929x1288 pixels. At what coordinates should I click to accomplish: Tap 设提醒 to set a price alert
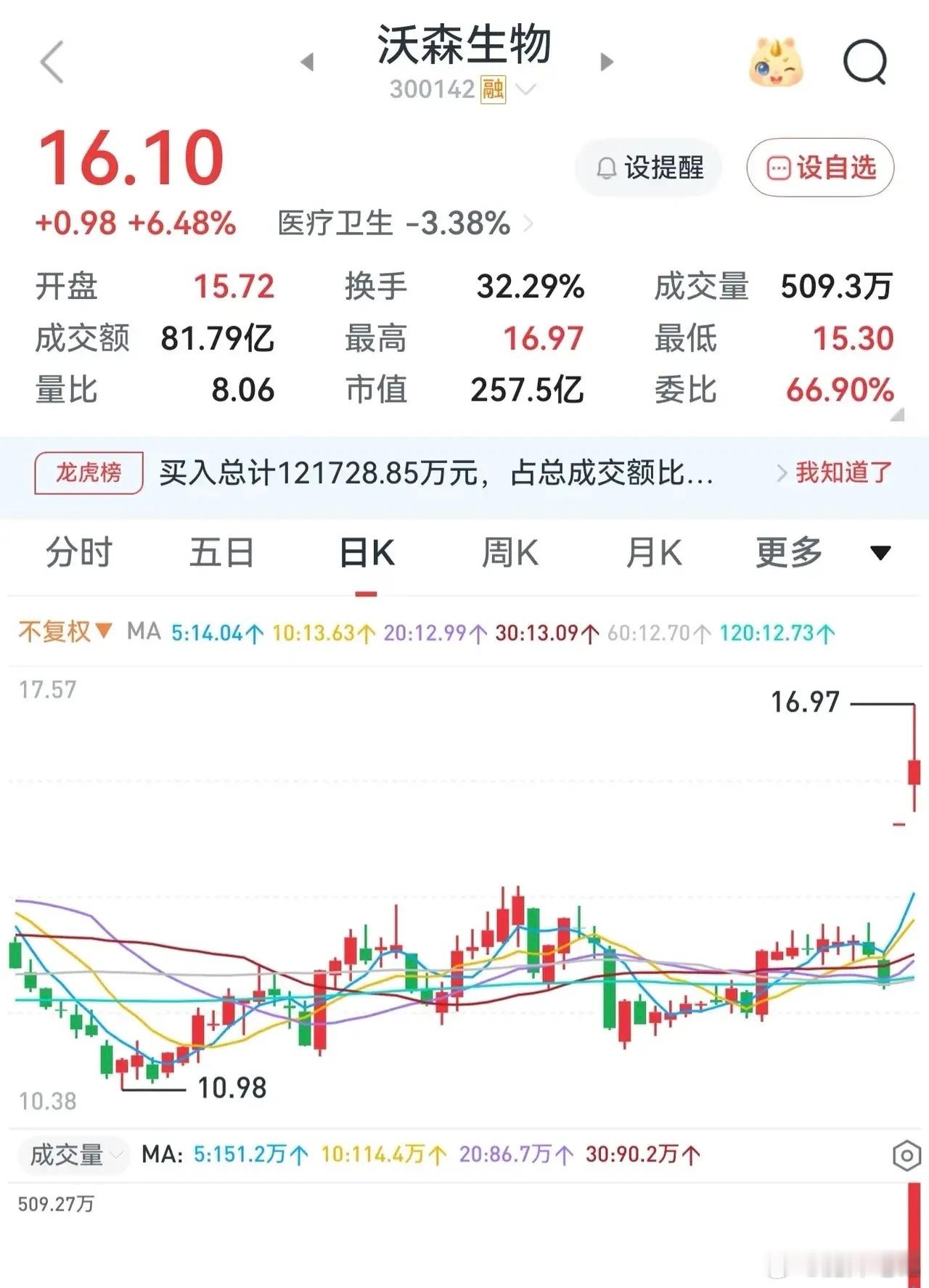tap(649, 168)
